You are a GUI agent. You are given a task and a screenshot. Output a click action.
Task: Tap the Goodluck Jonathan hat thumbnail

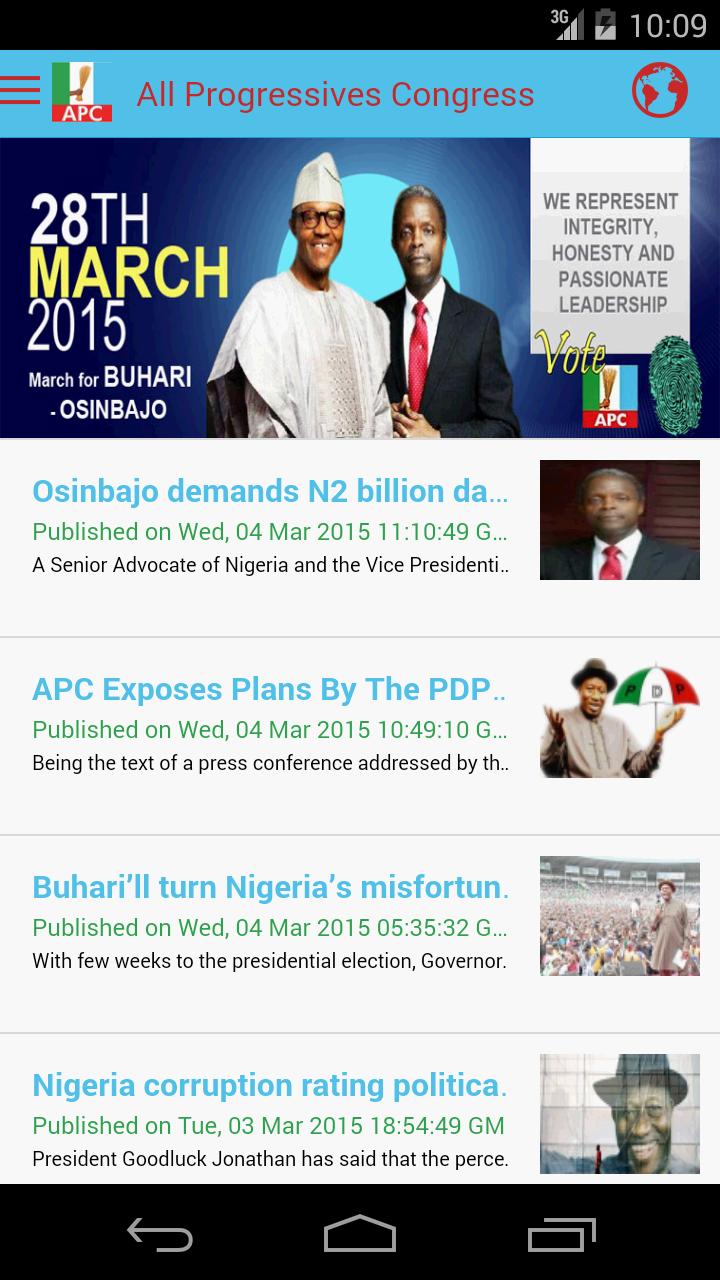(619, 1112)
